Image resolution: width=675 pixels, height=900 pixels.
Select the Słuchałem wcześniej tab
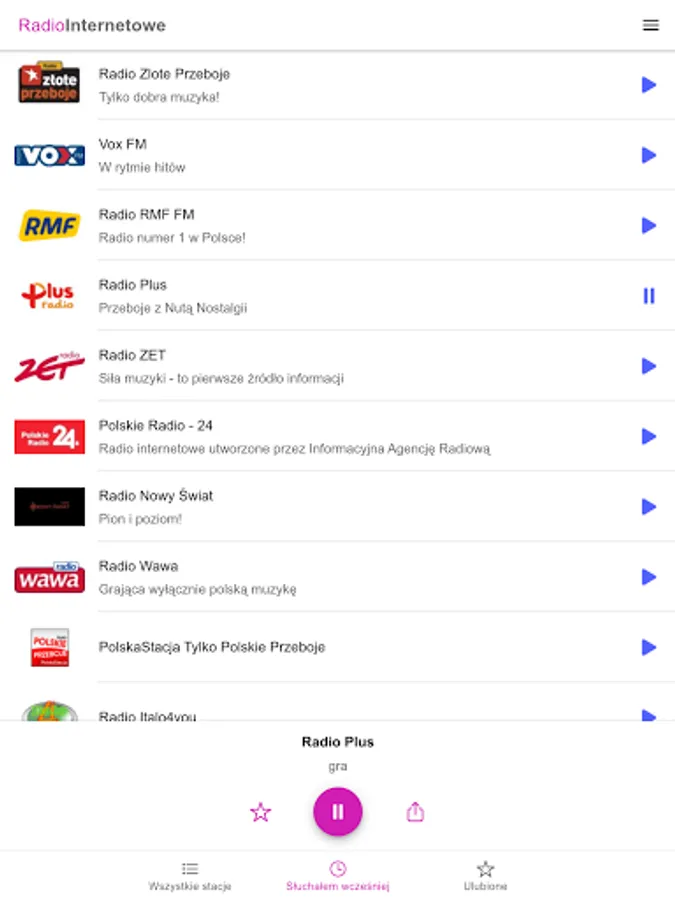coord(338,876)
